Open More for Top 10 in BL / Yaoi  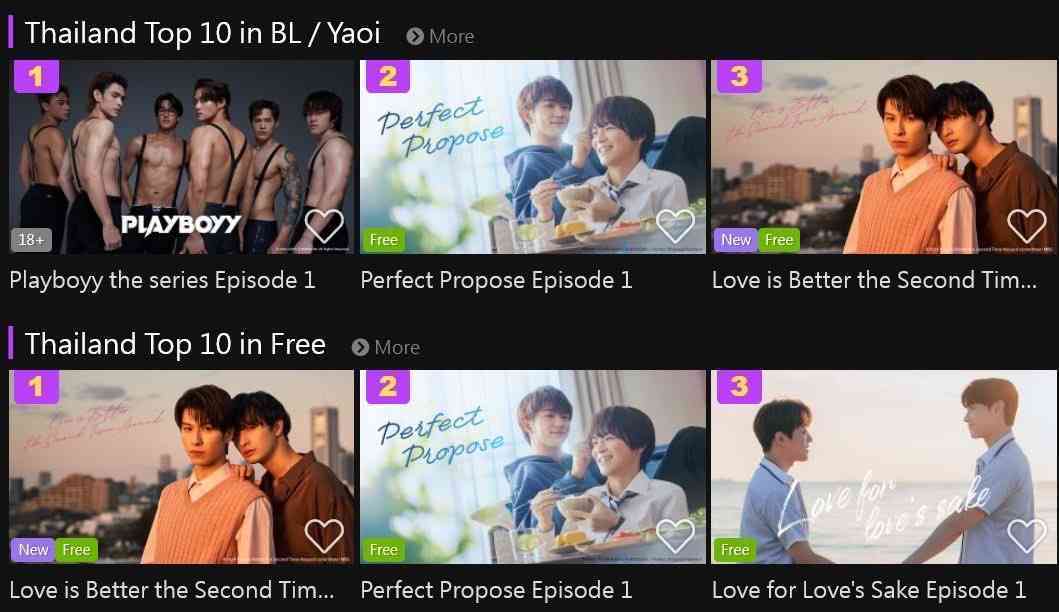pos(441,36)
